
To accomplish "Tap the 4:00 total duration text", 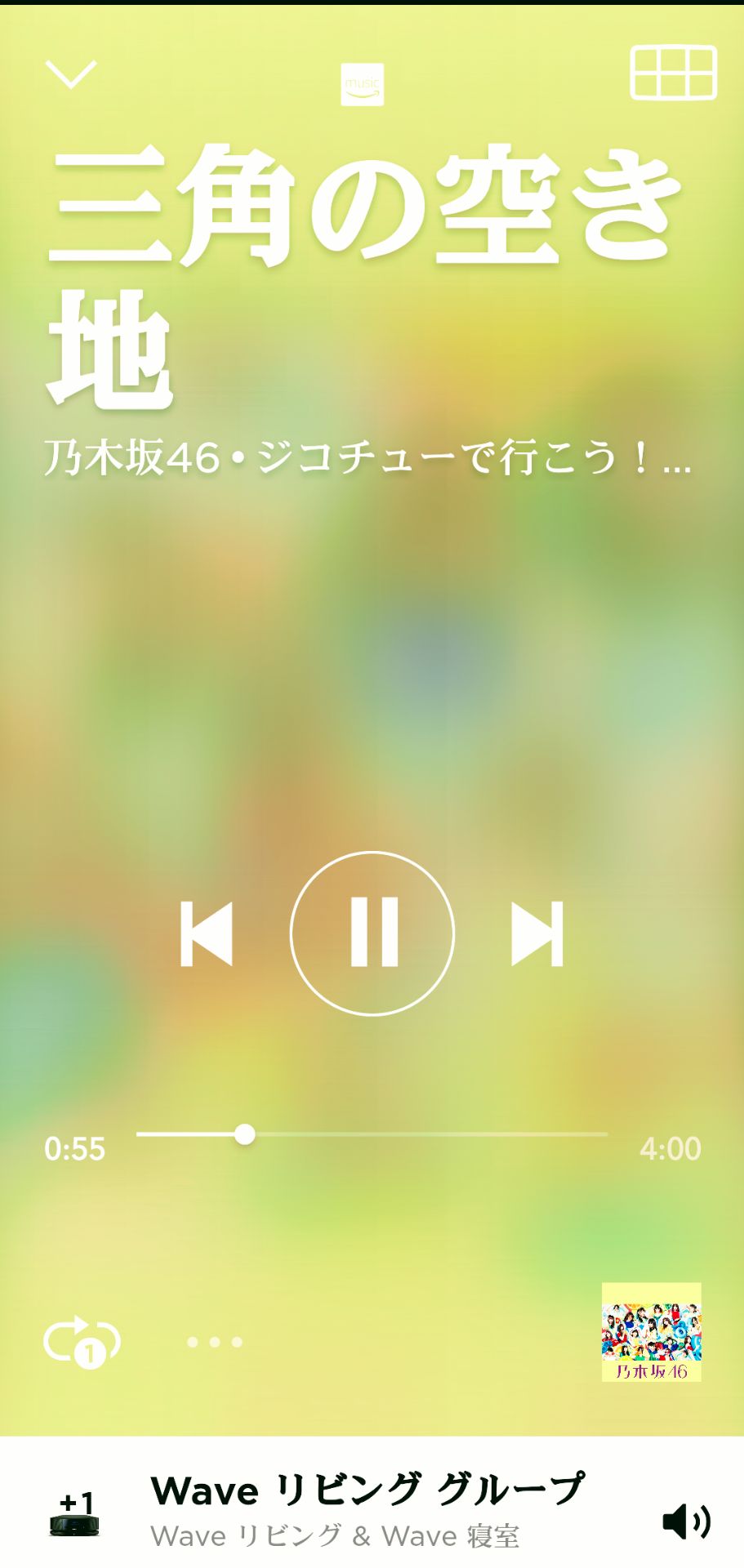I will tap(671, 1149).
